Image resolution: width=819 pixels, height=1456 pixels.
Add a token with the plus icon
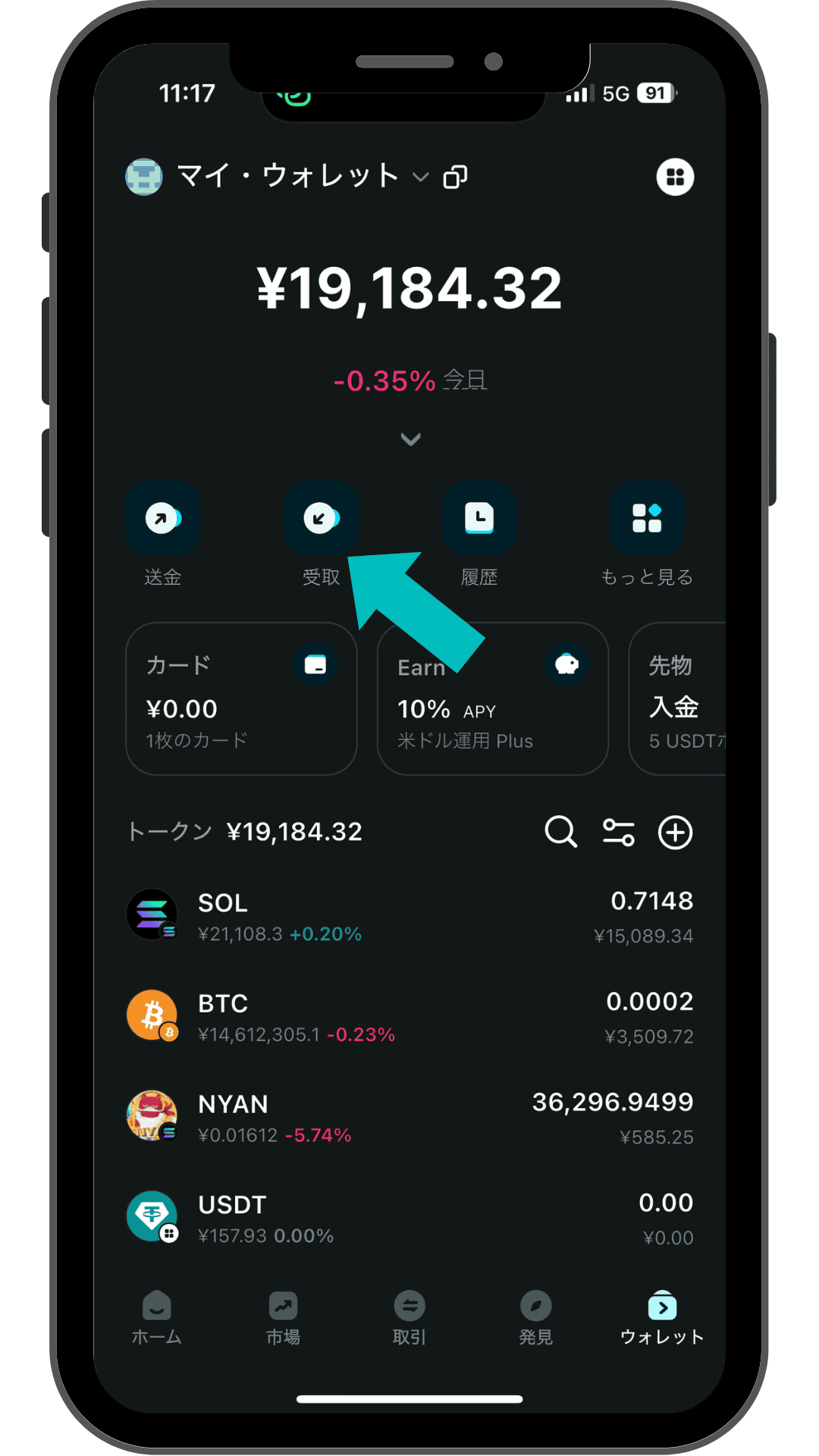pyautogui.click(x=675, y=832)
